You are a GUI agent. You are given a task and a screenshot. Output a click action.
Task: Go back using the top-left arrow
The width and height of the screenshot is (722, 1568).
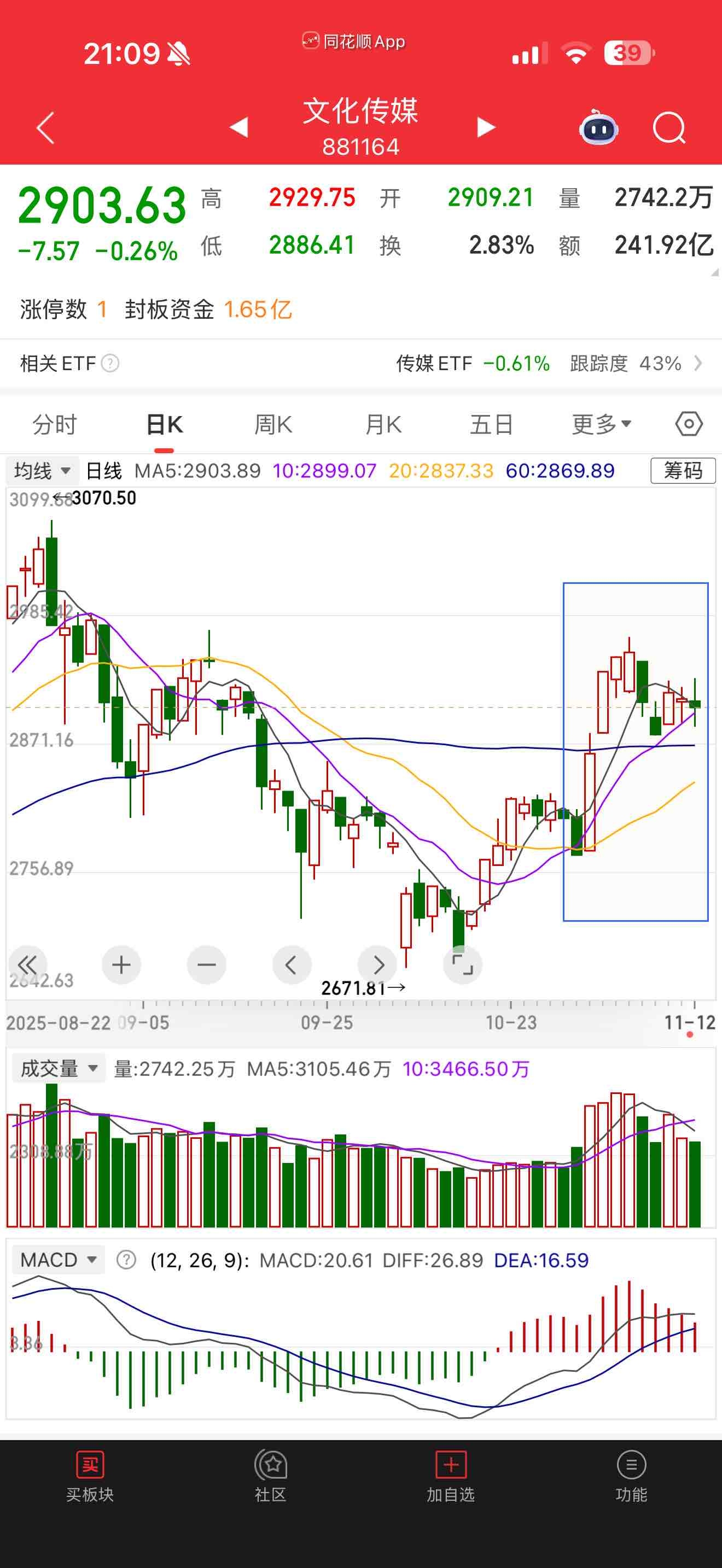44,128
